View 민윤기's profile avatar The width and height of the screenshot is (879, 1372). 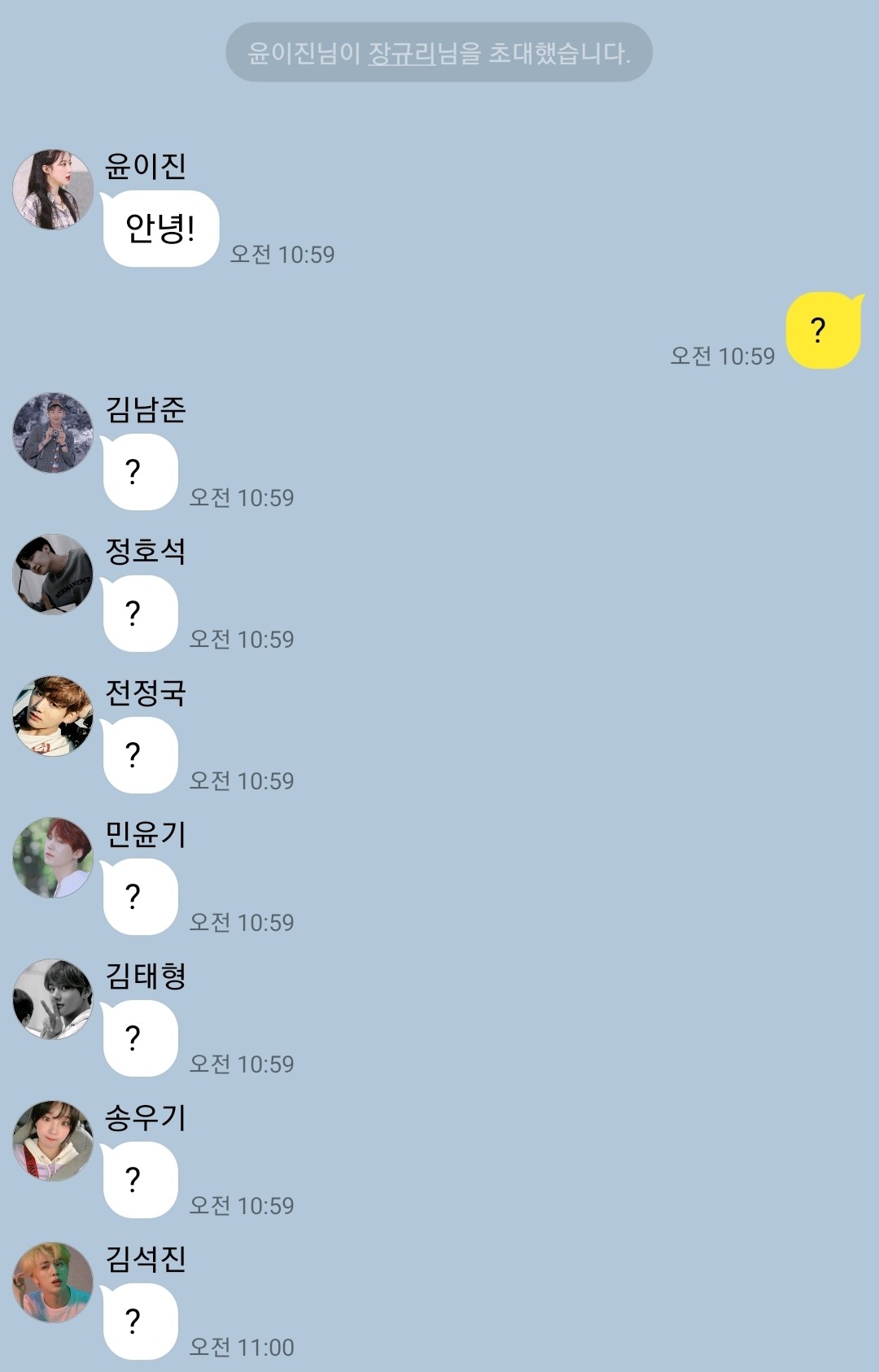[x=53, y=858]
